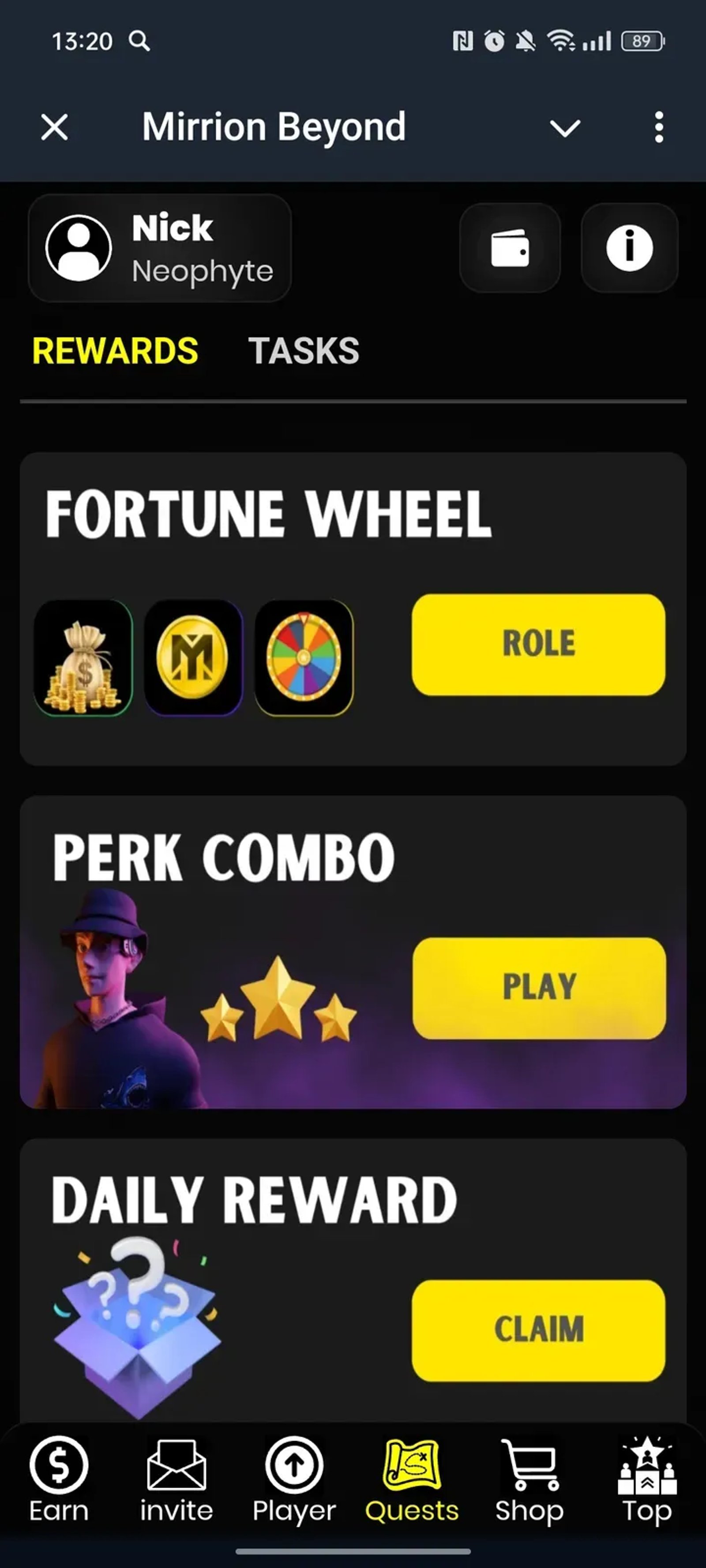Screen dimensions: 706x1568
Task: Switch to the Player tab
Action: (294, 1479)
